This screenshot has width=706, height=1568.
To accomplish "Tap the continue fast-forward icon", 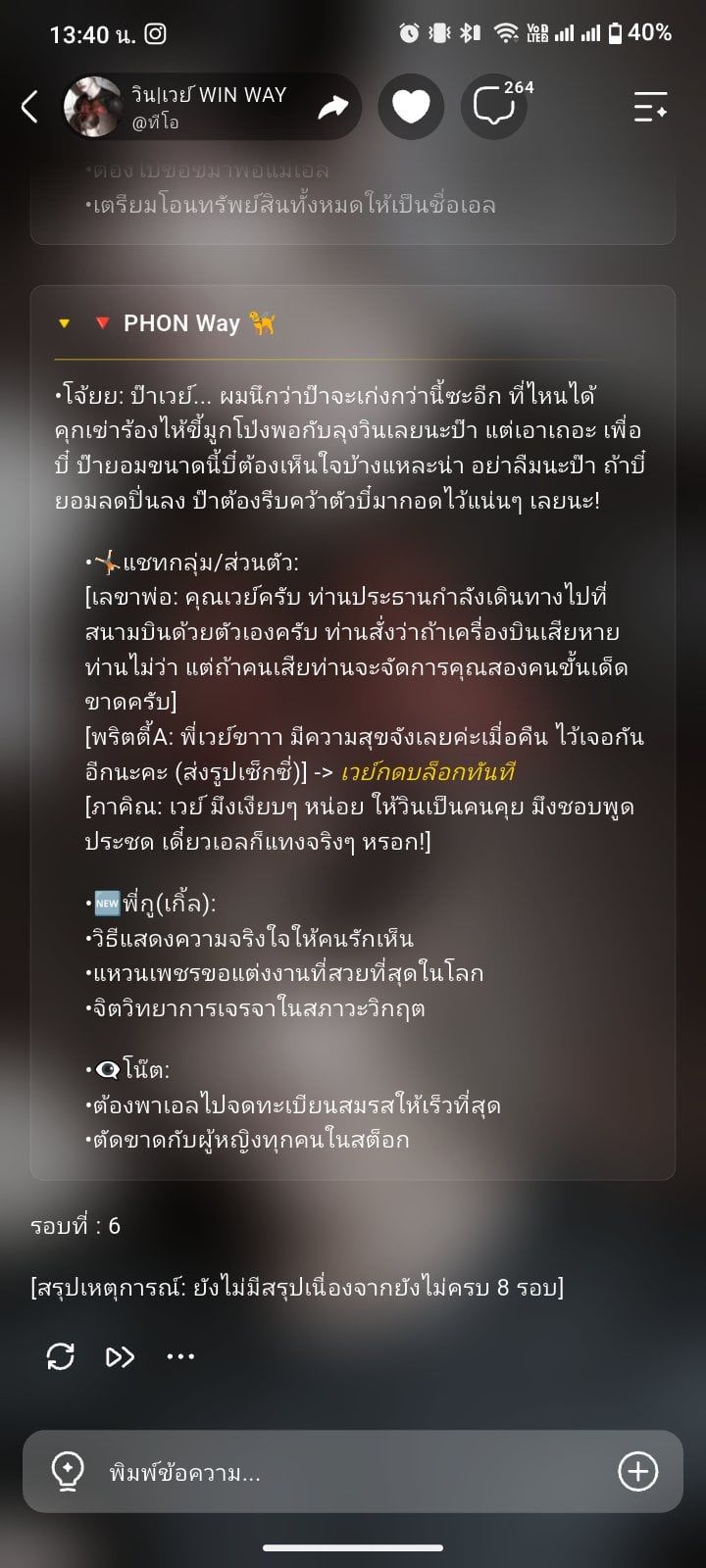I will [x=120, y=1356].
